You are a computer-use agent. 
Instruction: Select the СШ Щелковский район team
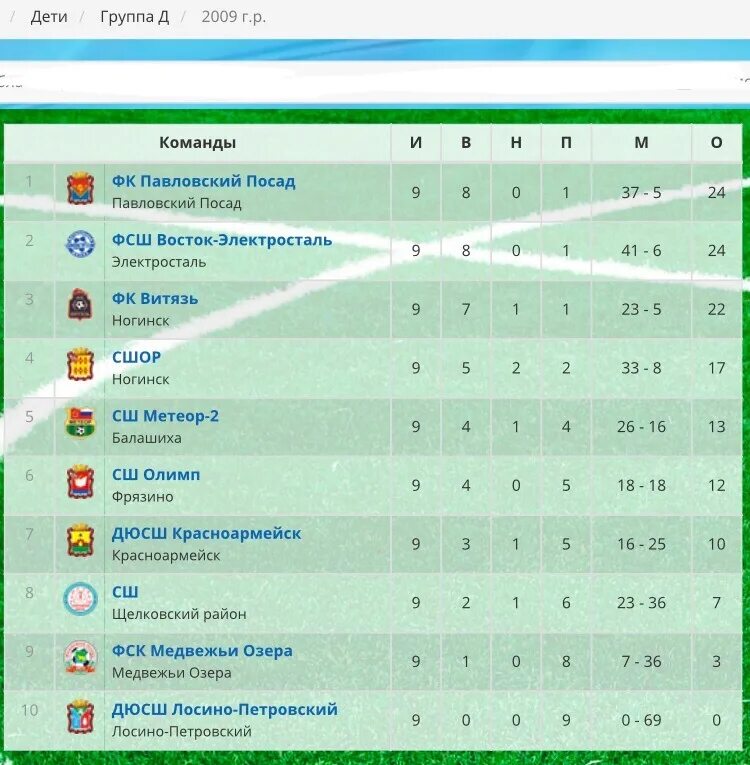[x=125, y=592]
